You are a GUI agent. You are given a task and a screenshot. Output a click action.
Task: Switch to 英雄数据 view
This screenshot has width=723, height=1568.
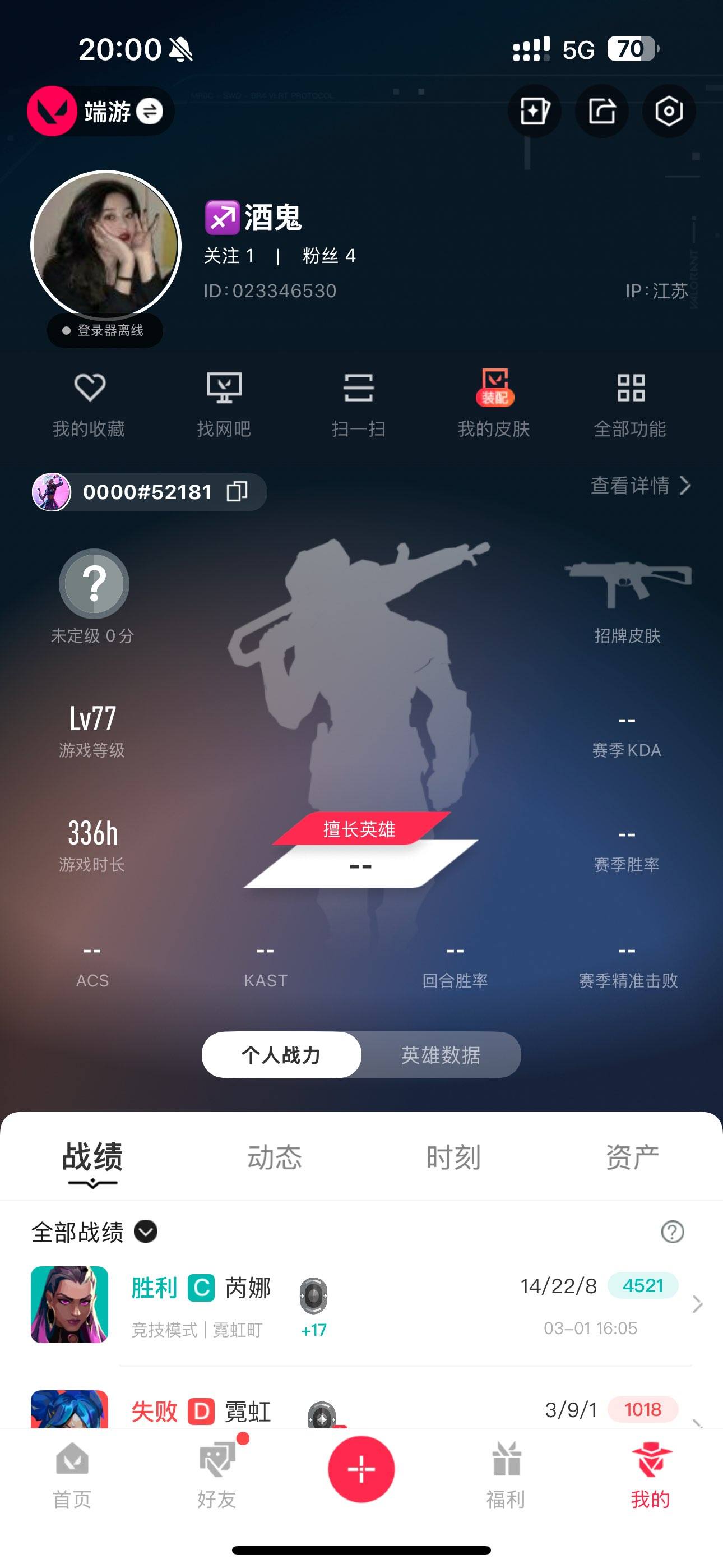click(439, 1055)
